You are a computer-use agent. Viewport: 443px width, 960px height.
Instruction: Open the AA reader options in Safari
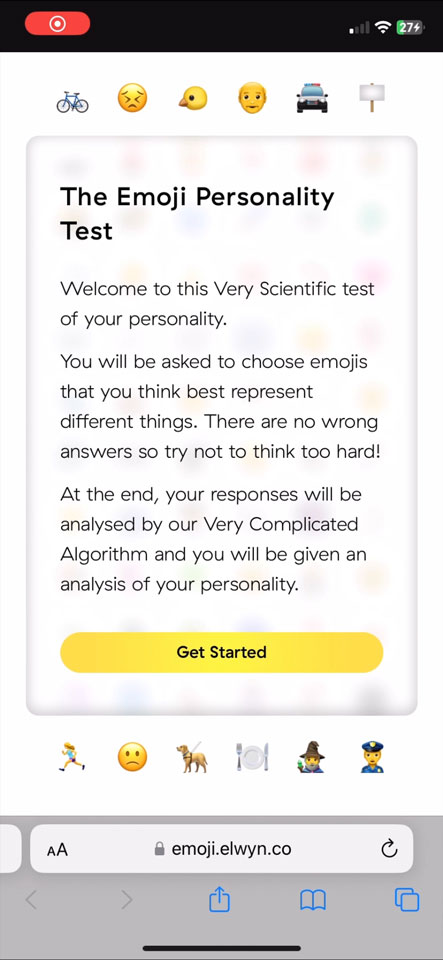click(x=58, y=849)
